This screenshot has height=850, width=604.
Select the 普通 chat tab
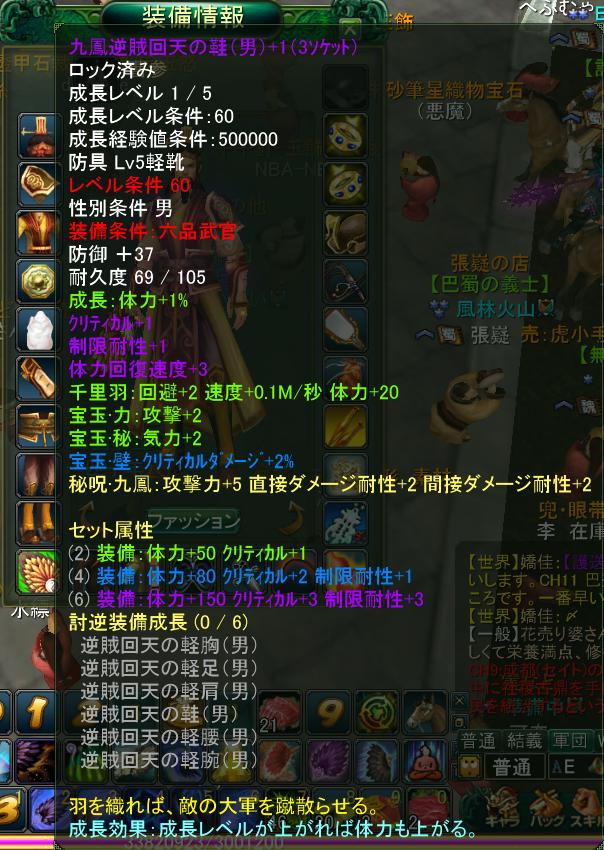coord(479,741)
